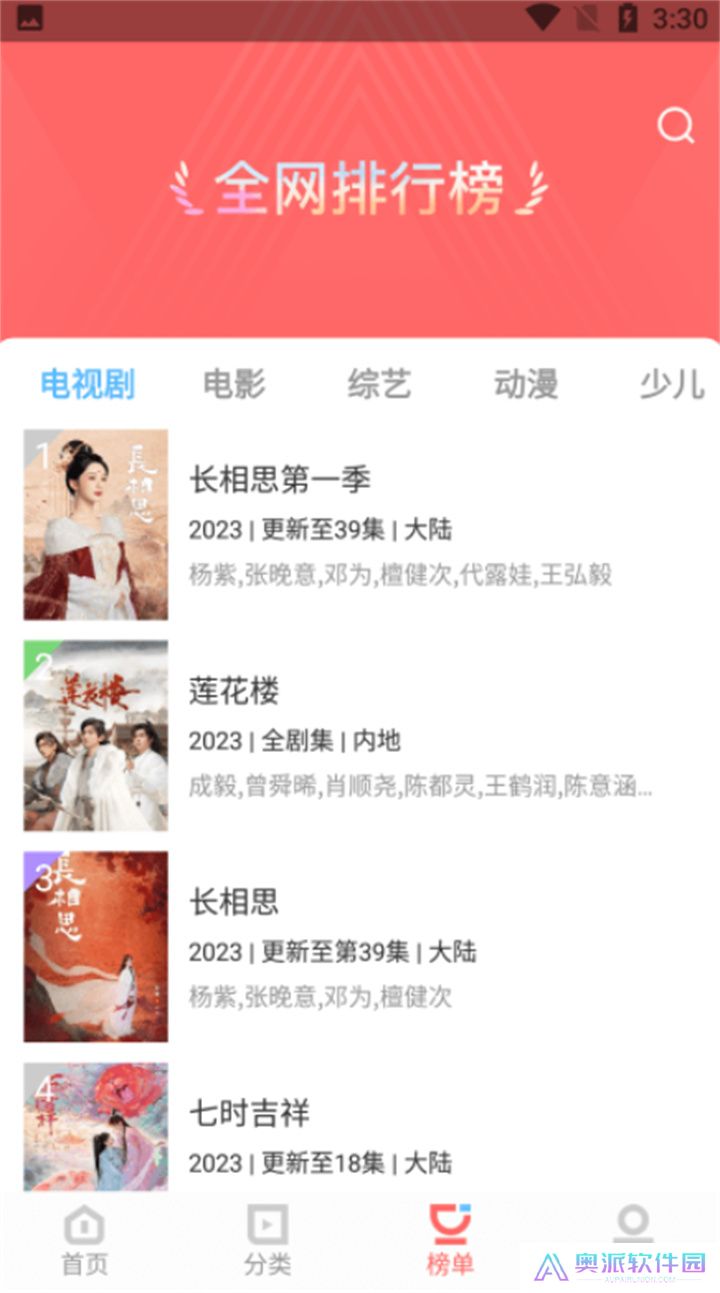
Task: Select the 少儿 tab
Action: pos(671,383)
